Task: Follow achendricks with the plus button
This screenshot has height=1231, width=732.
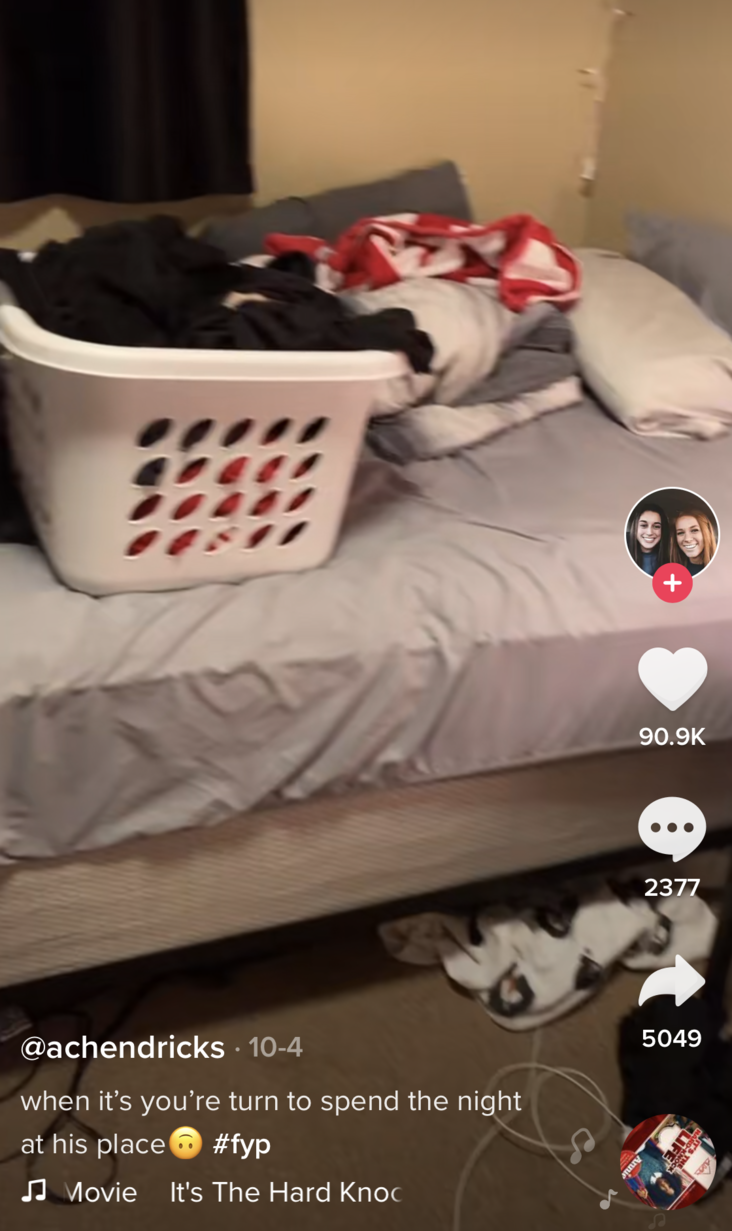Action: coord(672,583)
